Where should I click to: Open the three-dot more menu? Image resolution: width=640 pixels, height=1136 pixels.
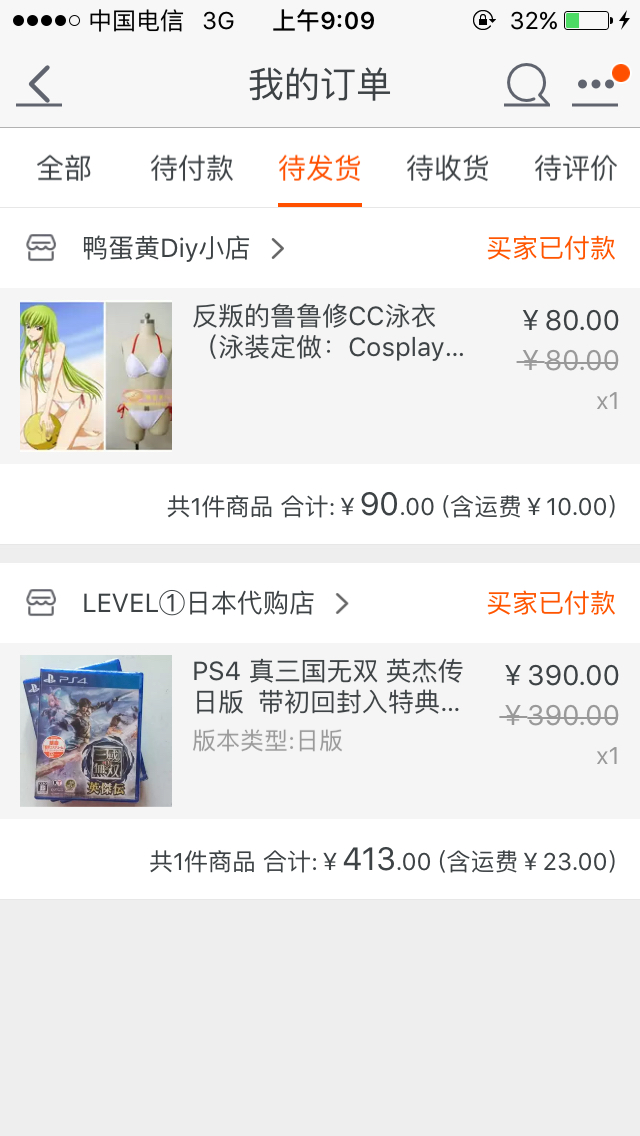(x=596, y=85)
